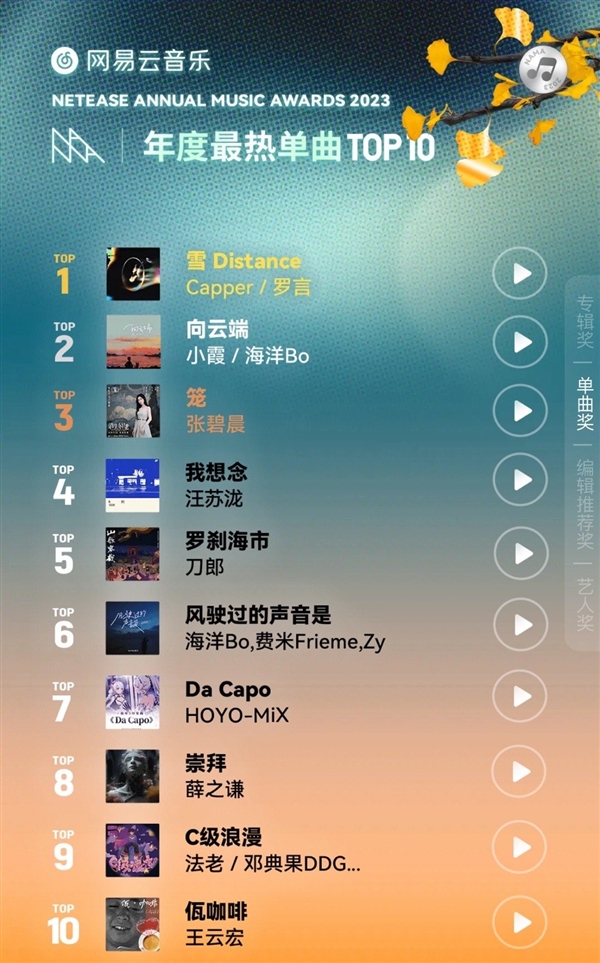This screenshot has height=963, width=600.
Task: Go to the 编辑推荐奖 section
Action: (585, 503)
